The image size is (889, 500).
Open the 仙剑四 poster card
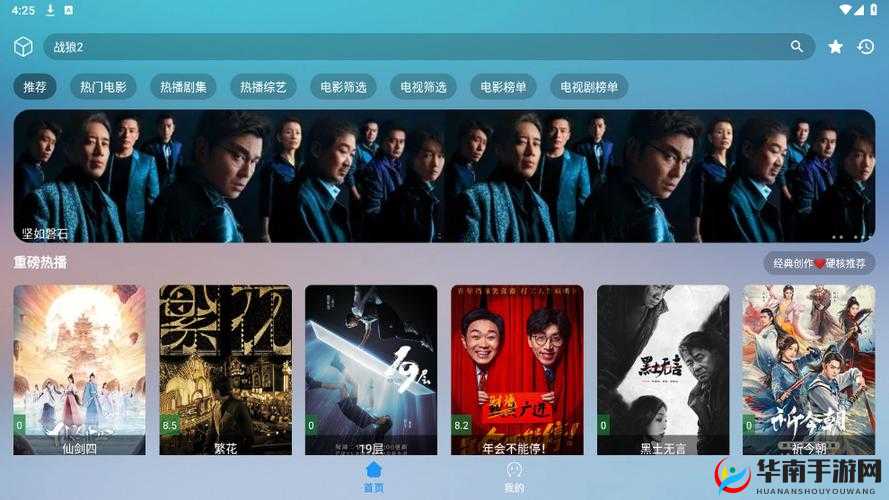coord(79,370)
